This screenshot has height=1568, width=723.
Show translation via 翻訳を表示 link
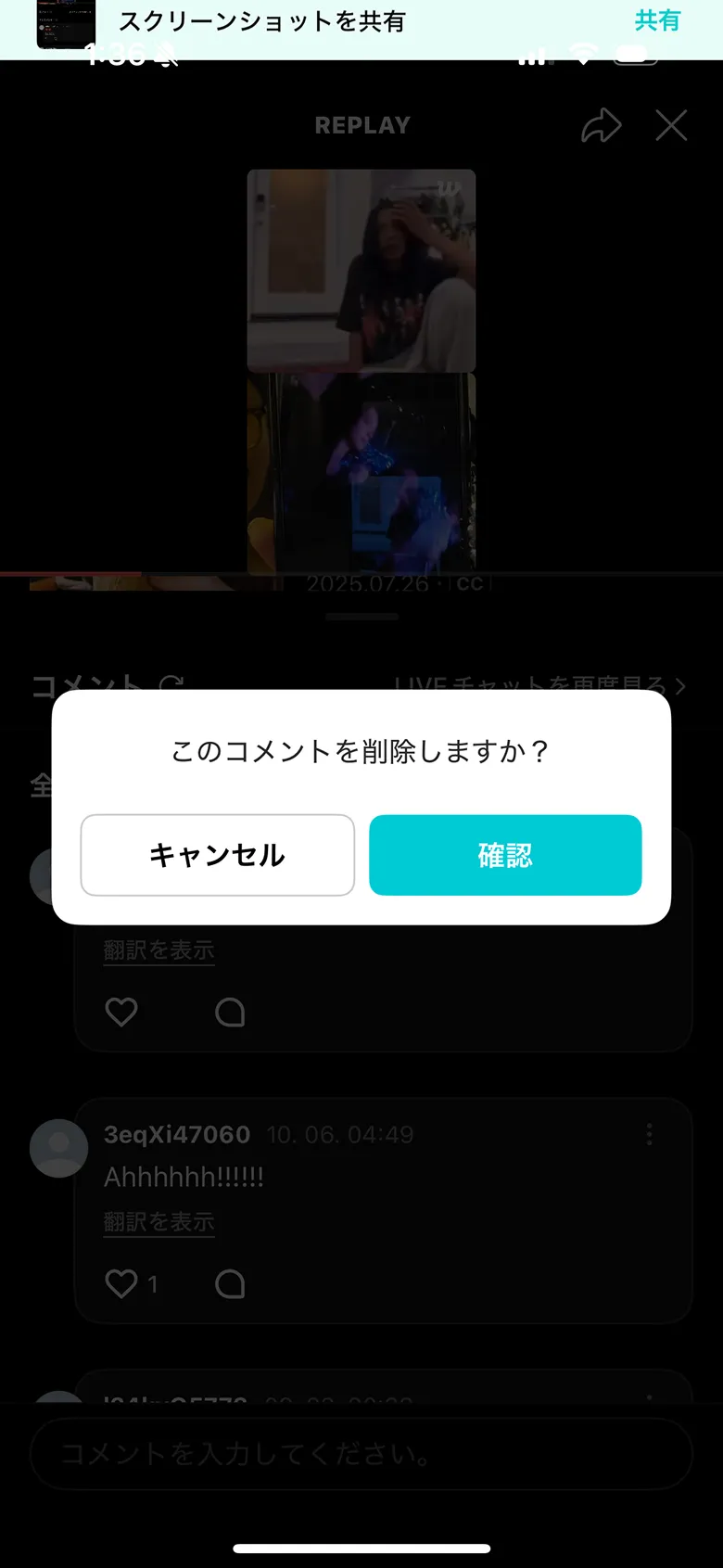coord(159,950)
